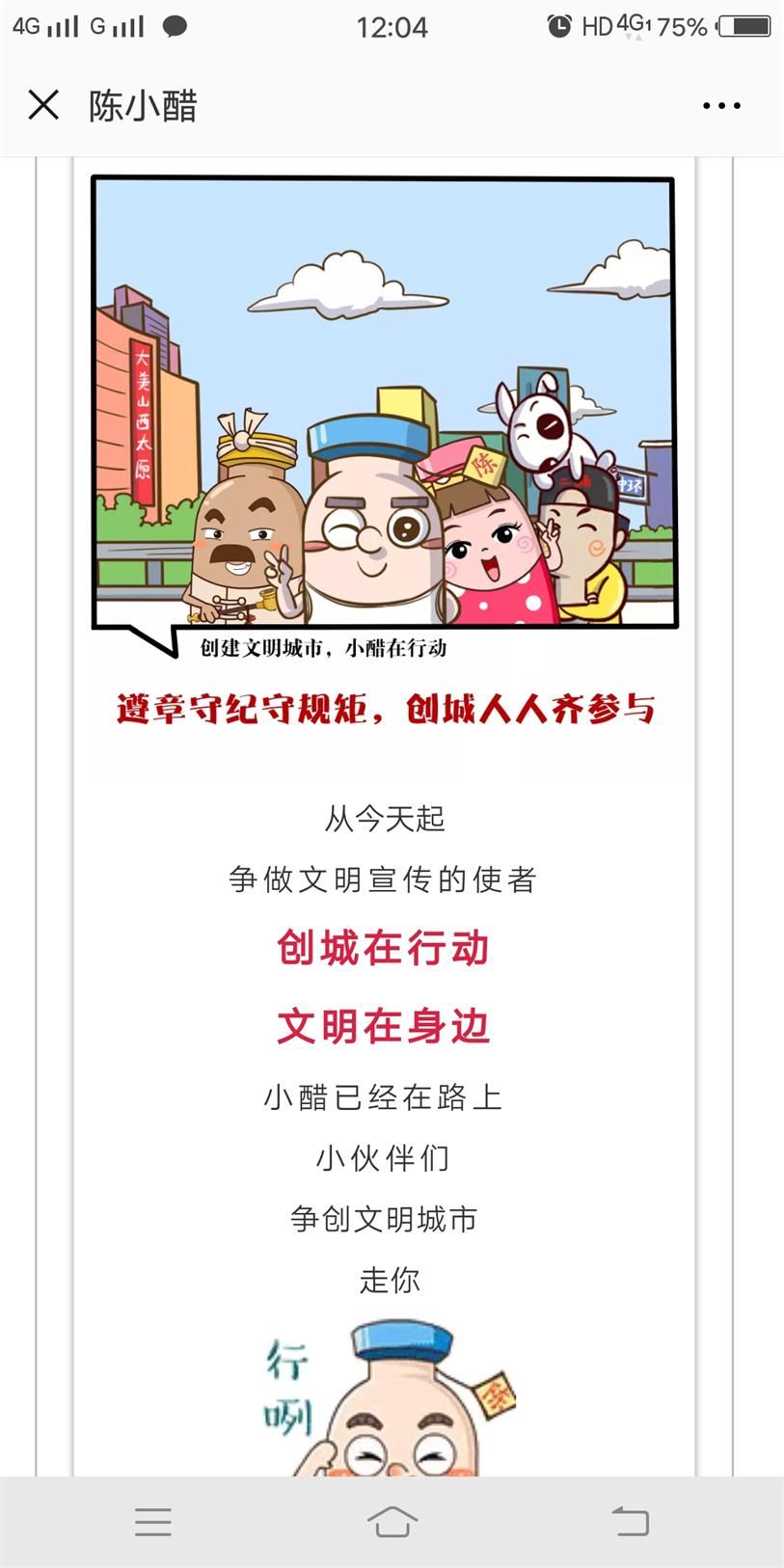Viewport: 784px width, 1568px height.
Task: Open the system menu button
Action: pyautogui.click(x=153, y=1522)
